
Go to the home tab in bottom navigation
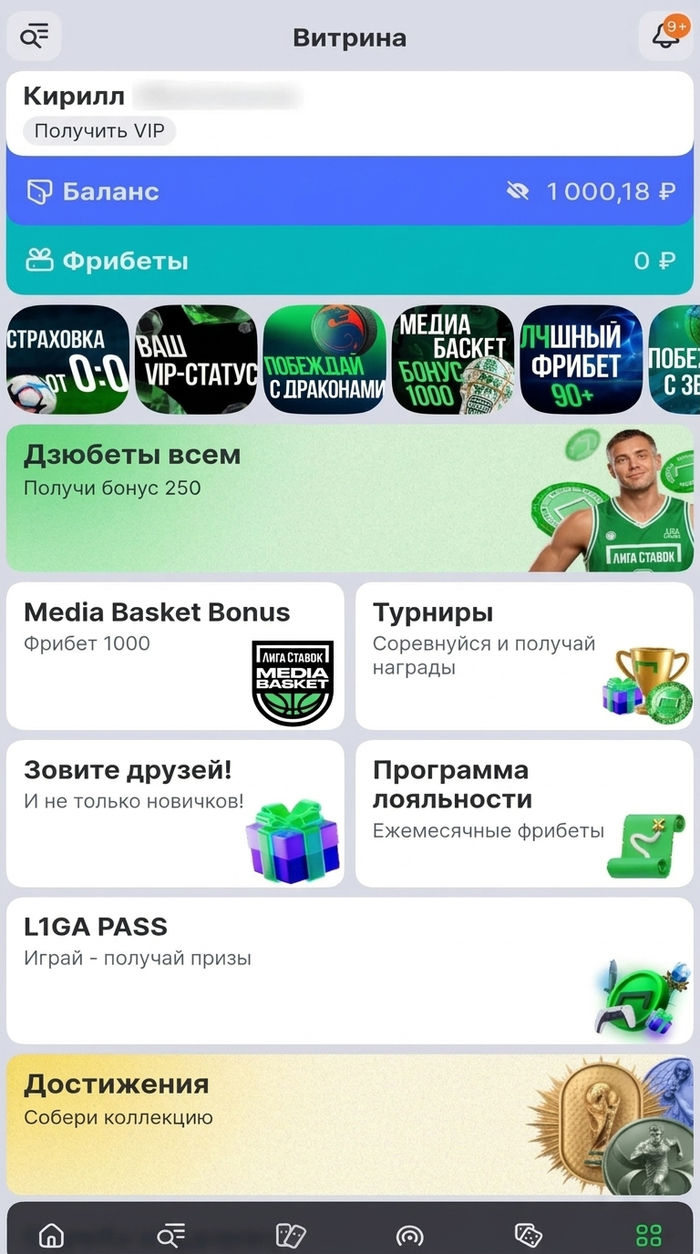[50, 1235]
